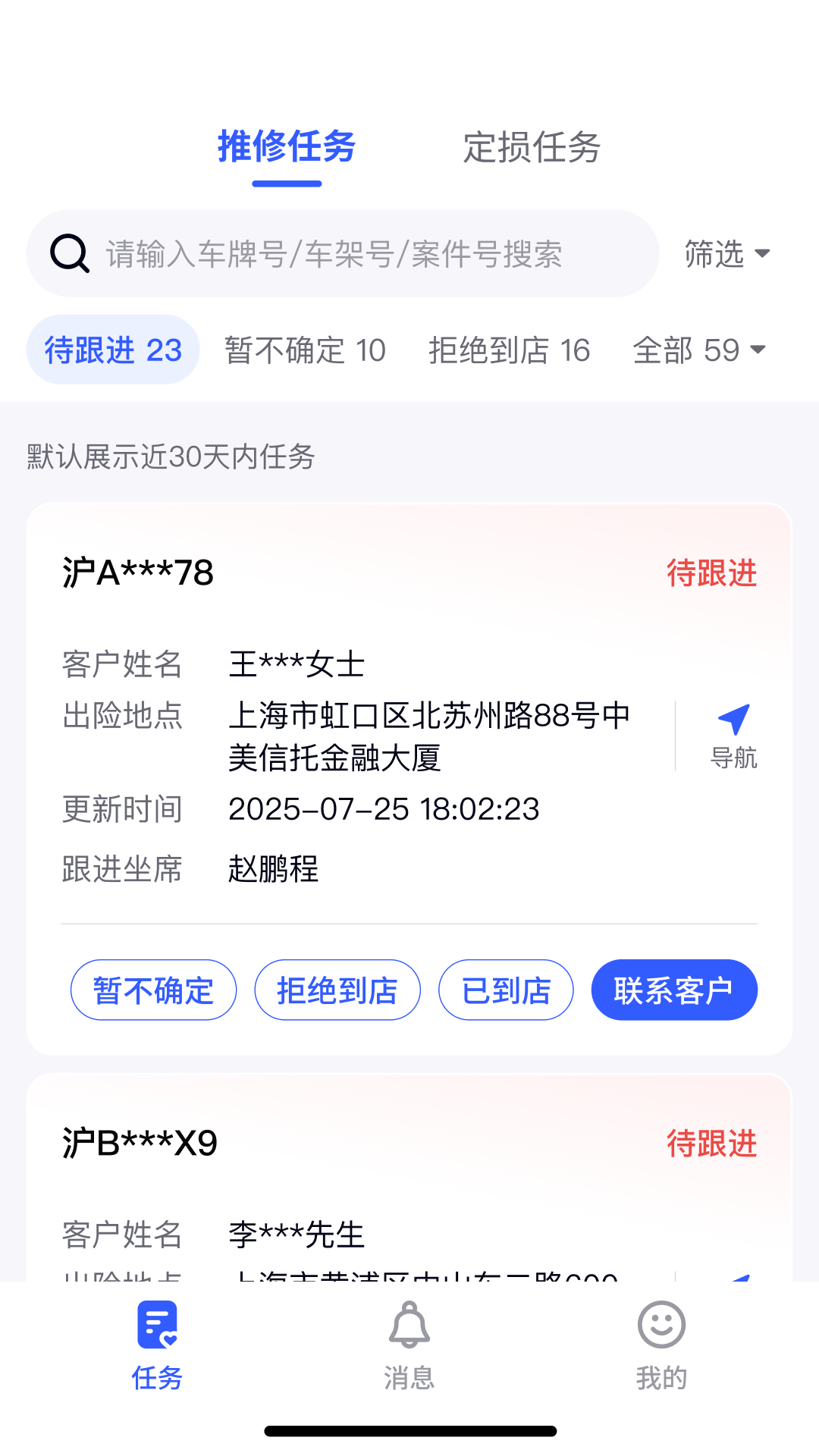Open the 筛选 filter dropdown
This screenshot has height=1456, width=819.
pos(726,254)
